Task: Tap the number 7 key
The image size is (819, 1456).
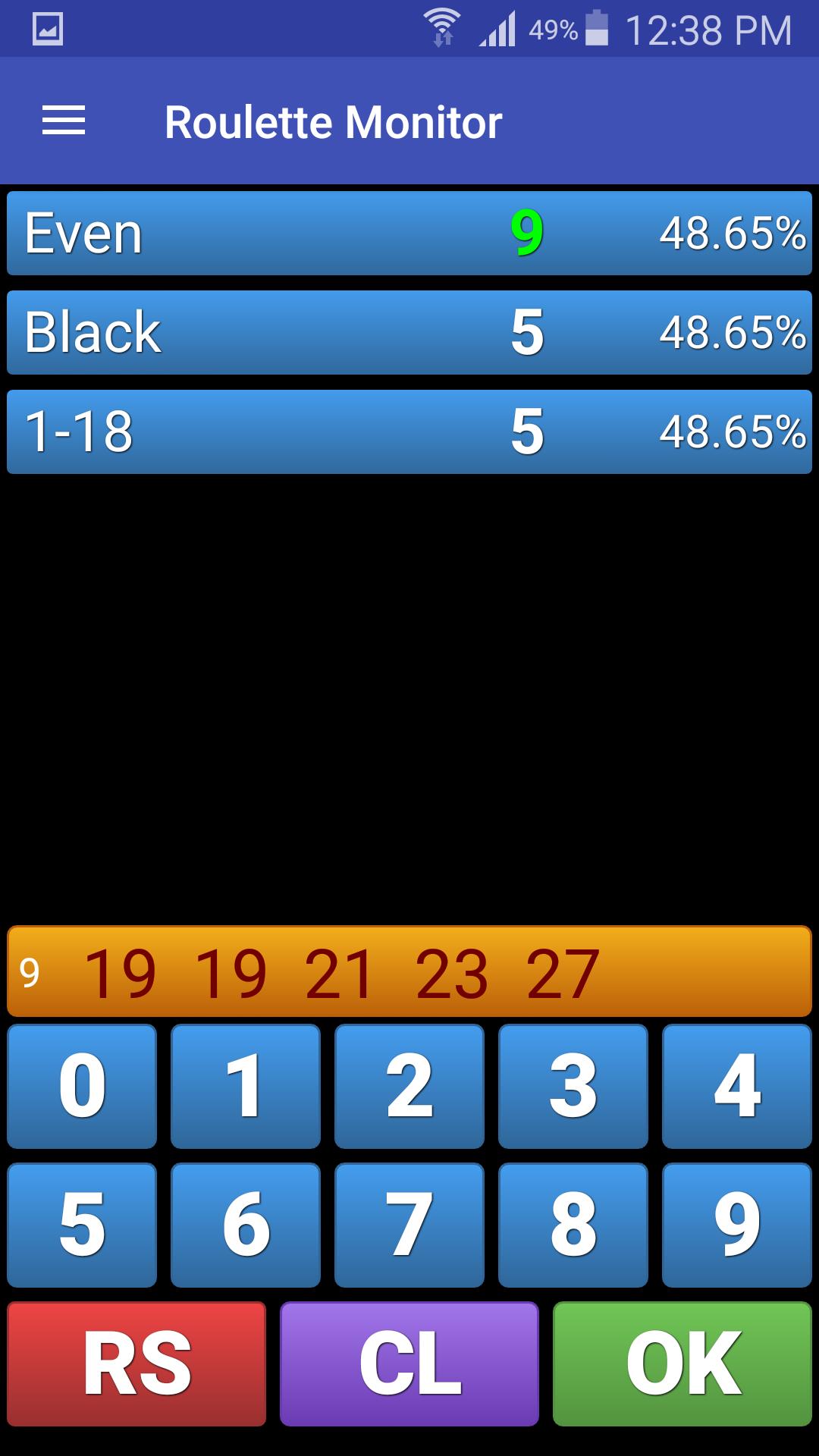Action: tap(409, 1225)
